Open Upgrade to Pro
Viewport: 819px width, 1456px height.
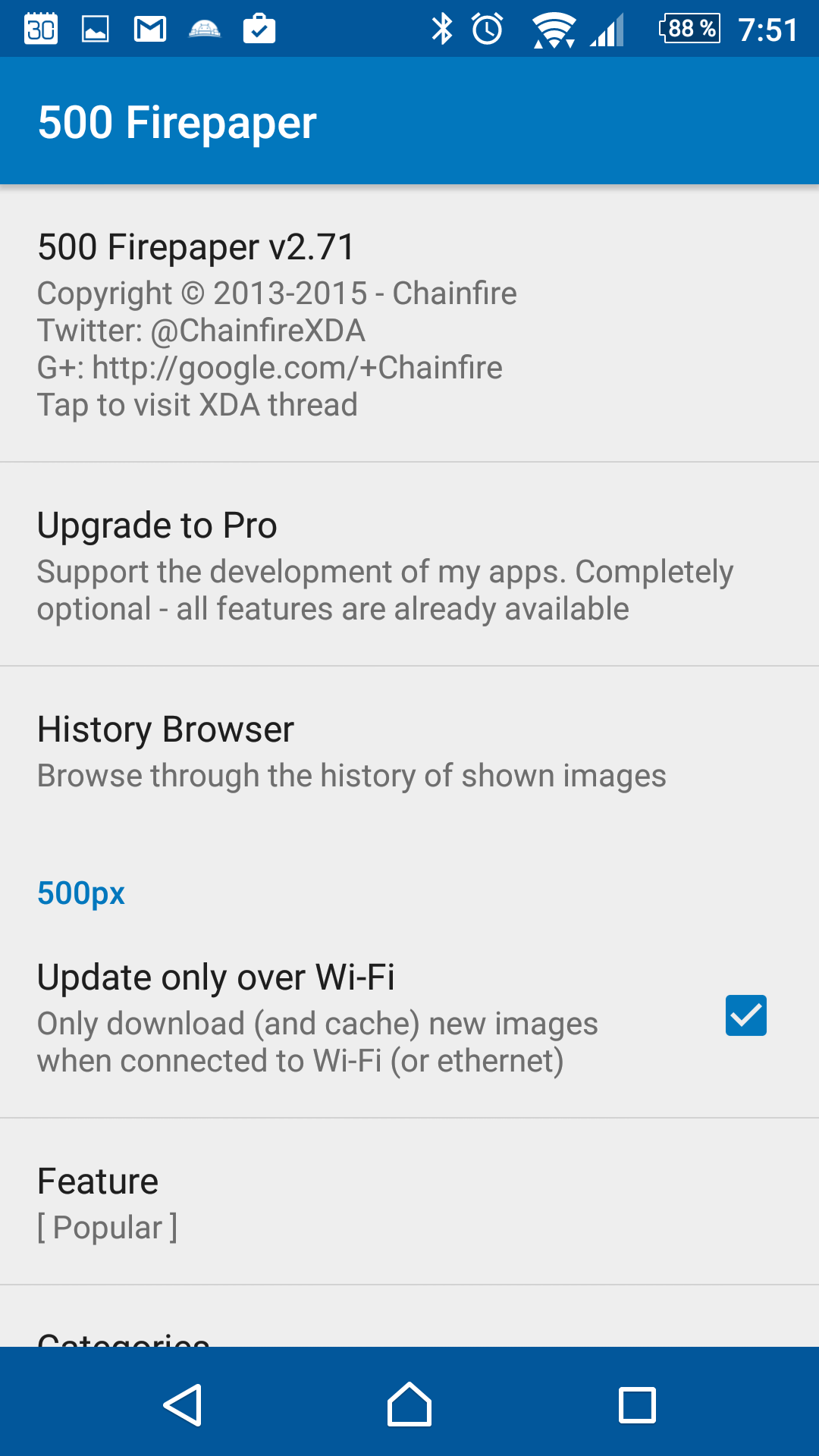click(409, 565)
